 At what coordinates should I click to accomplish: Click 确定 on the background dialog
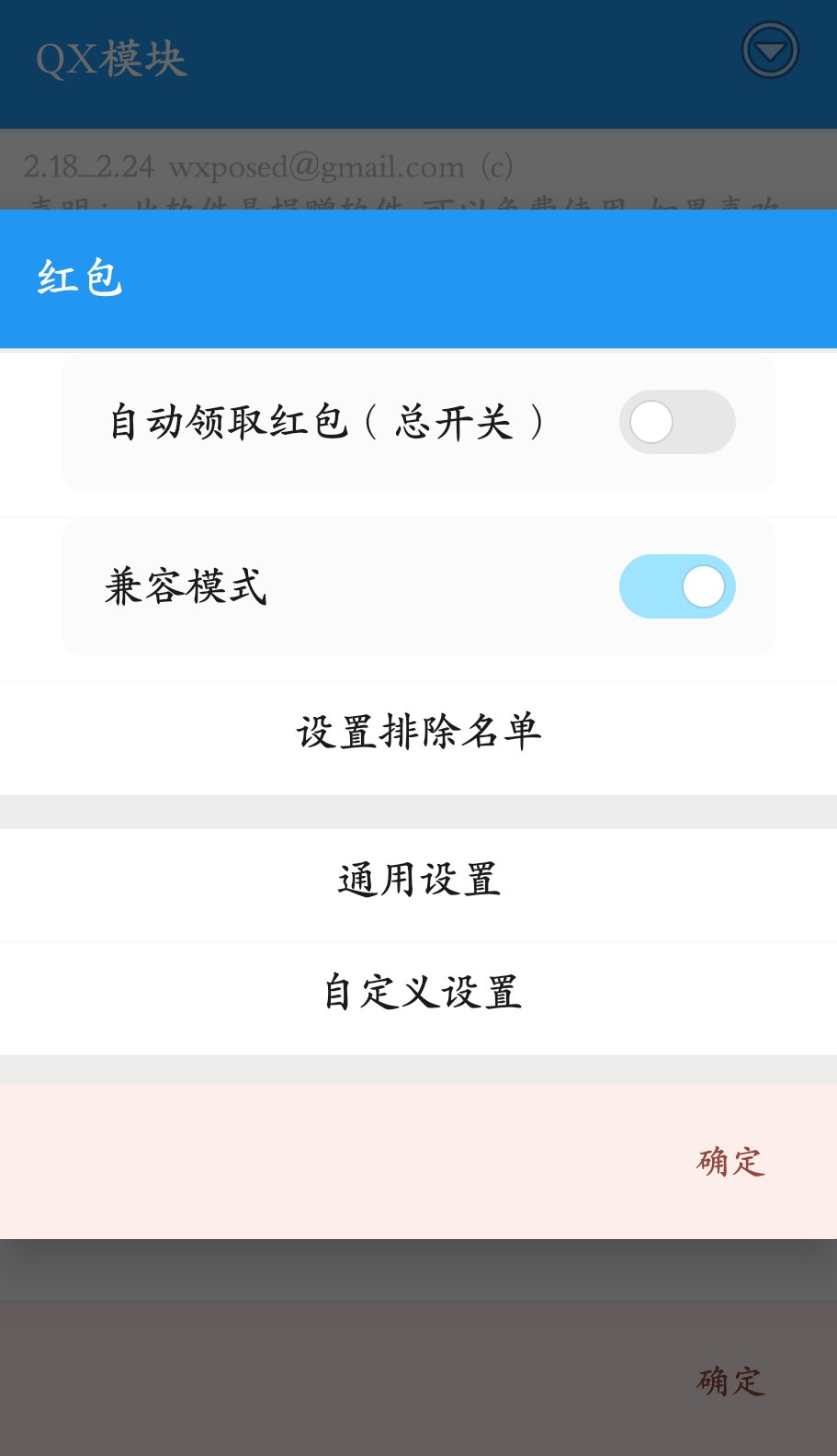[x=730, y=1382]
